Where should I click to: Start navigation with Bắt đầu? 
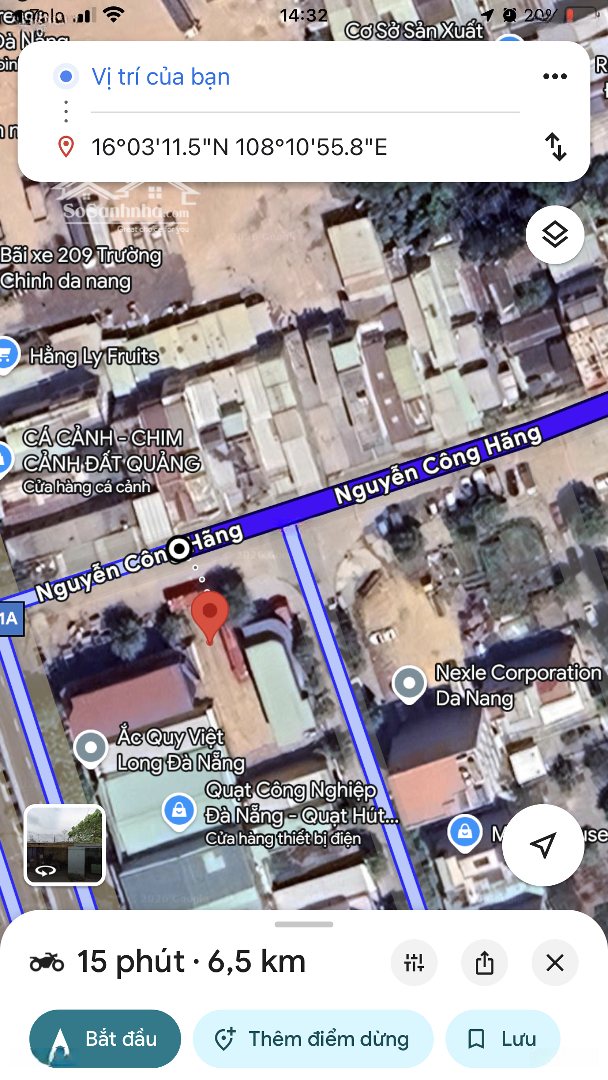(105, 1039)
